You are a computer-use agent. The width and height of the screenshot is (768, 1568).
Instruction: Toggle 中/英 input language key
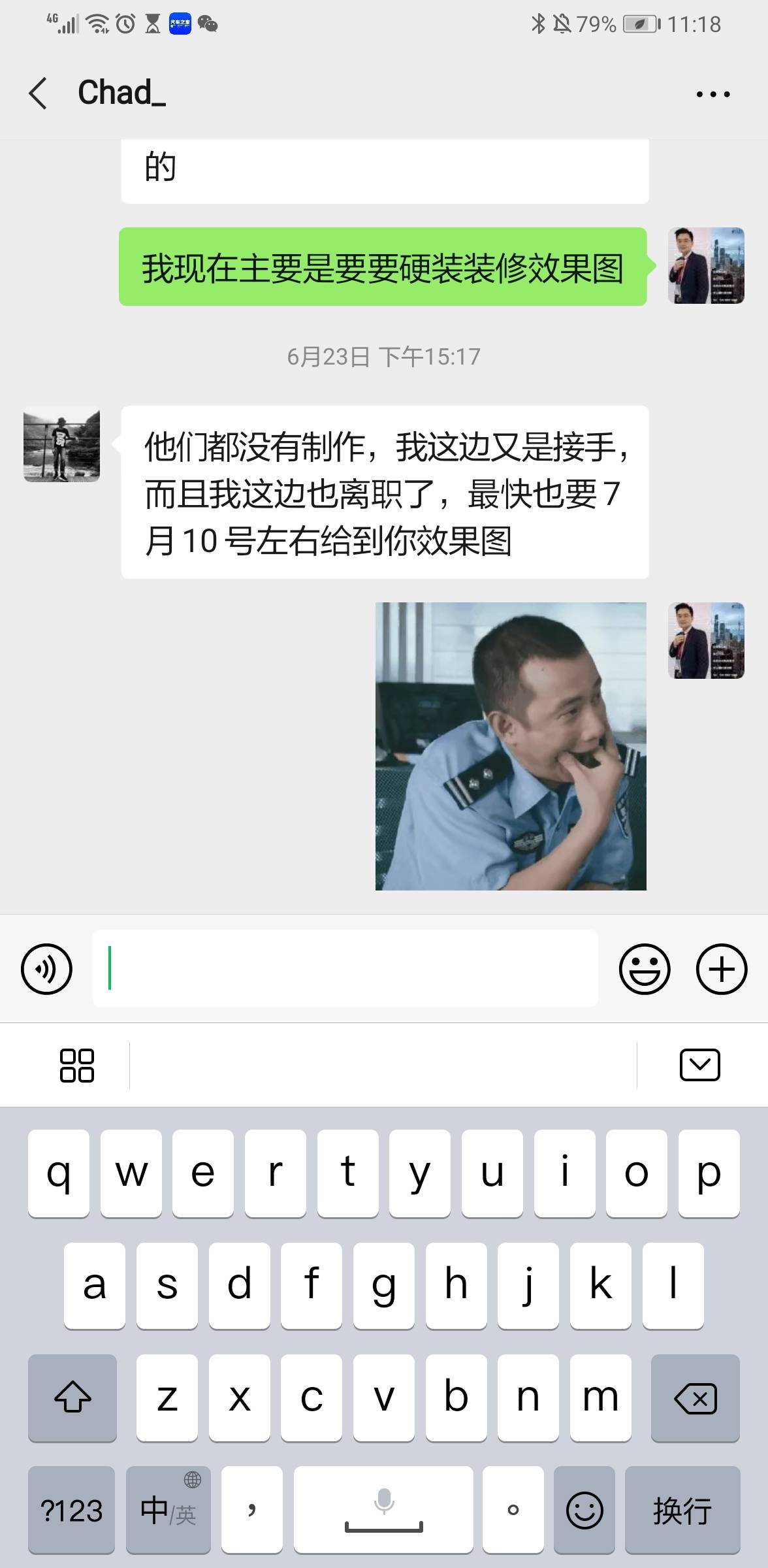[x=168, y=1510]
